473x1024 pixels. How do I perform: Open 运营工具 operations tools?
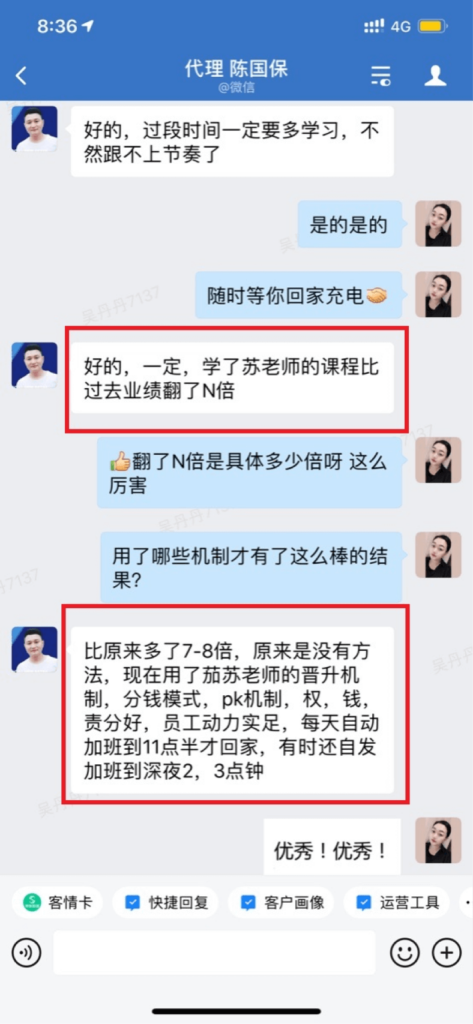pyautogui.click(x=397, y=903)
